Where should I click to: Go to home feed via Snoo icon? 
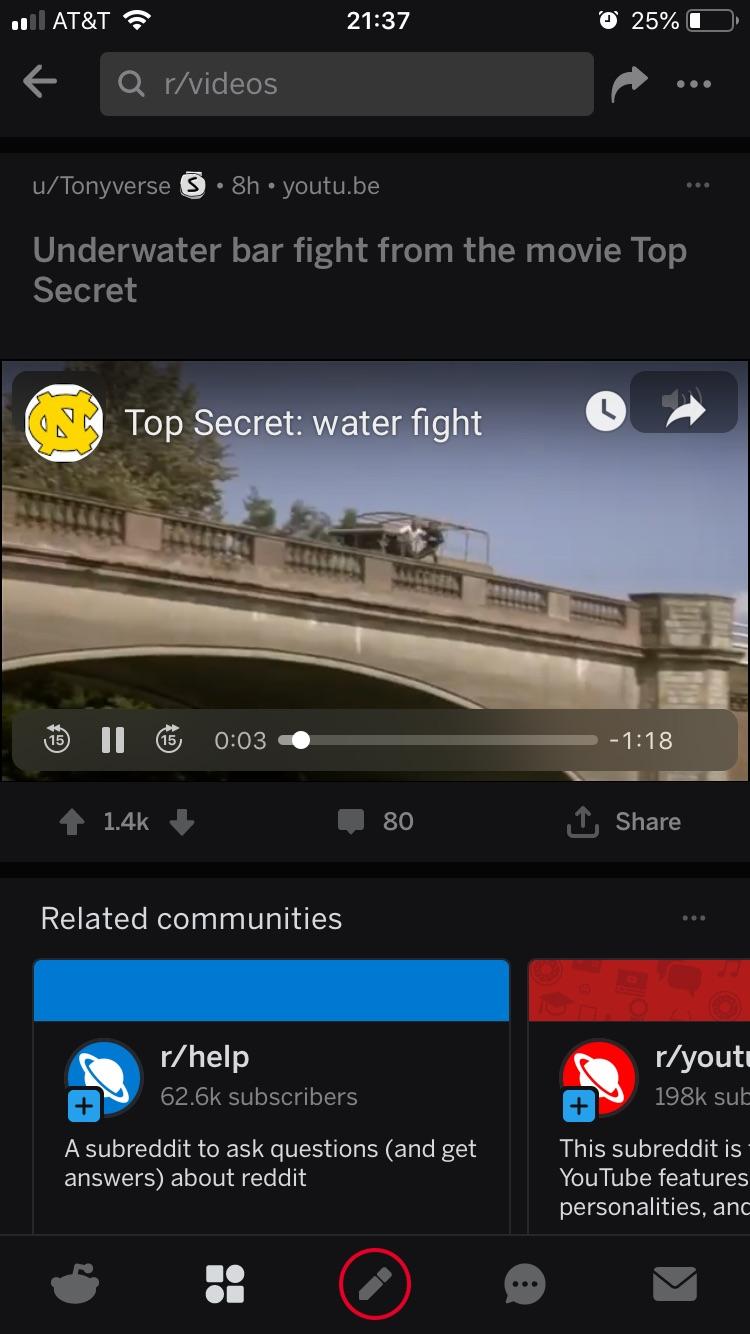point(75,1283)
